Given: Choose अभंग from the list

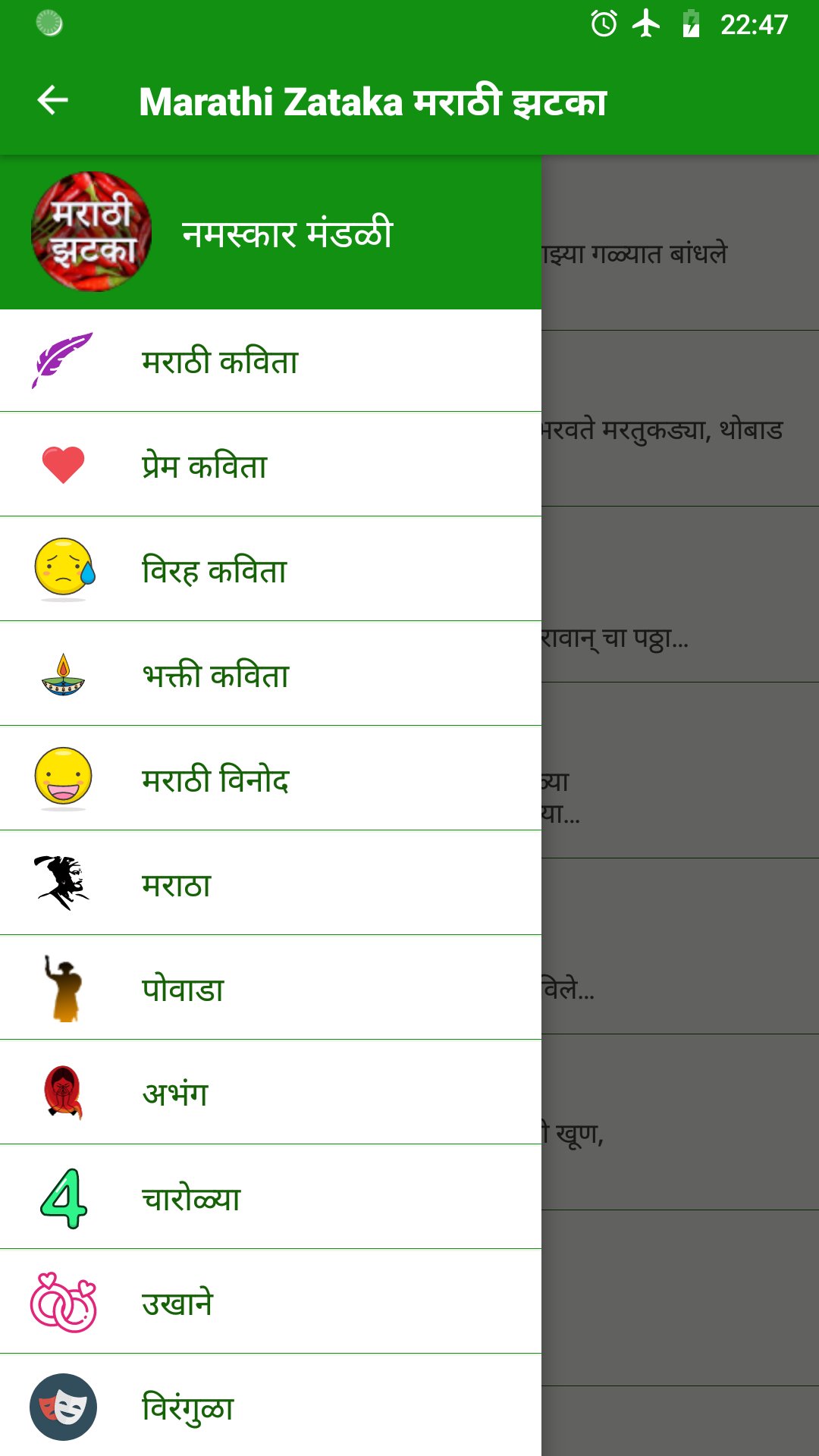Looking at the screenshot, I should 175,1093.
